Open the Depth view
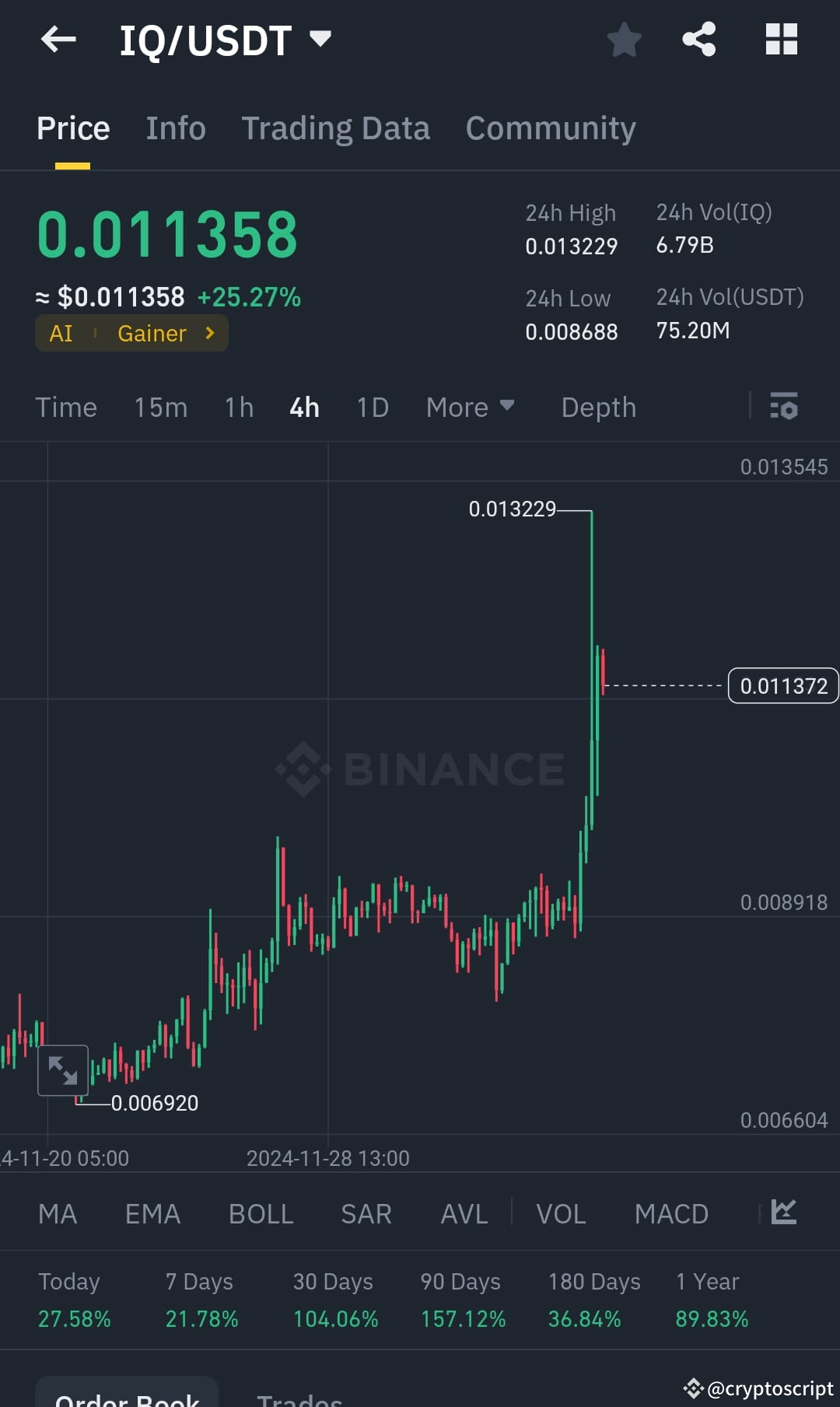The width and height of the screenshot is (840, 1407). (597, 407)
